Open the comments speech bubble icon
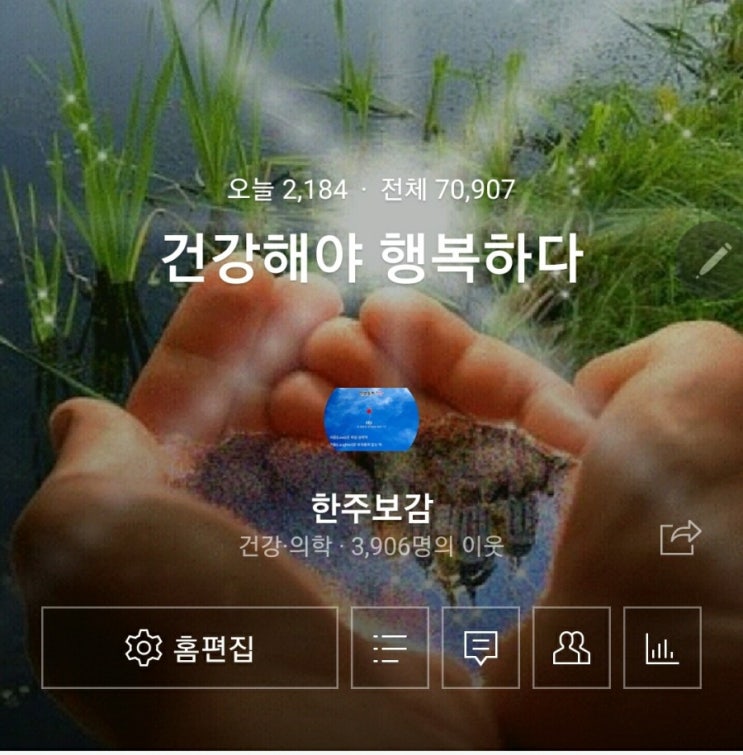 coord(481,648)
